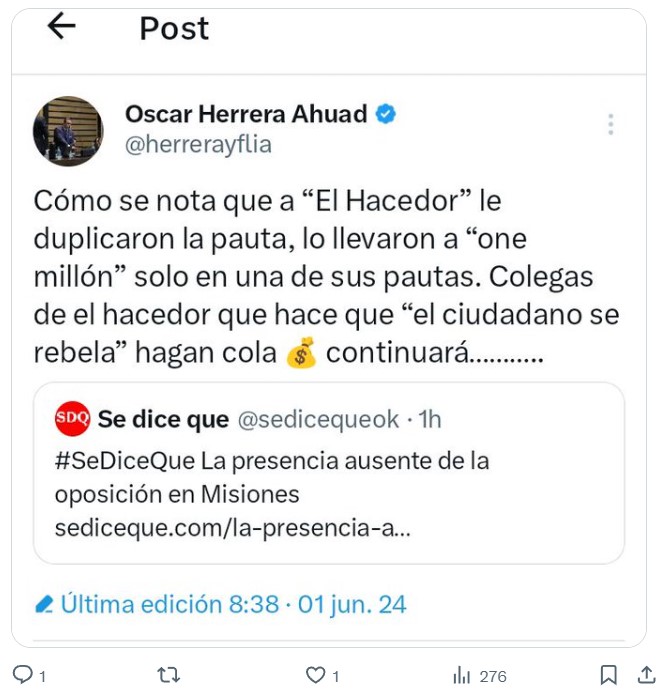The width and height of the screenshot is (661, 698).
Task: Open the post's three-dot overflow menu
Action: pyautogui.click(x=610, y=125)
